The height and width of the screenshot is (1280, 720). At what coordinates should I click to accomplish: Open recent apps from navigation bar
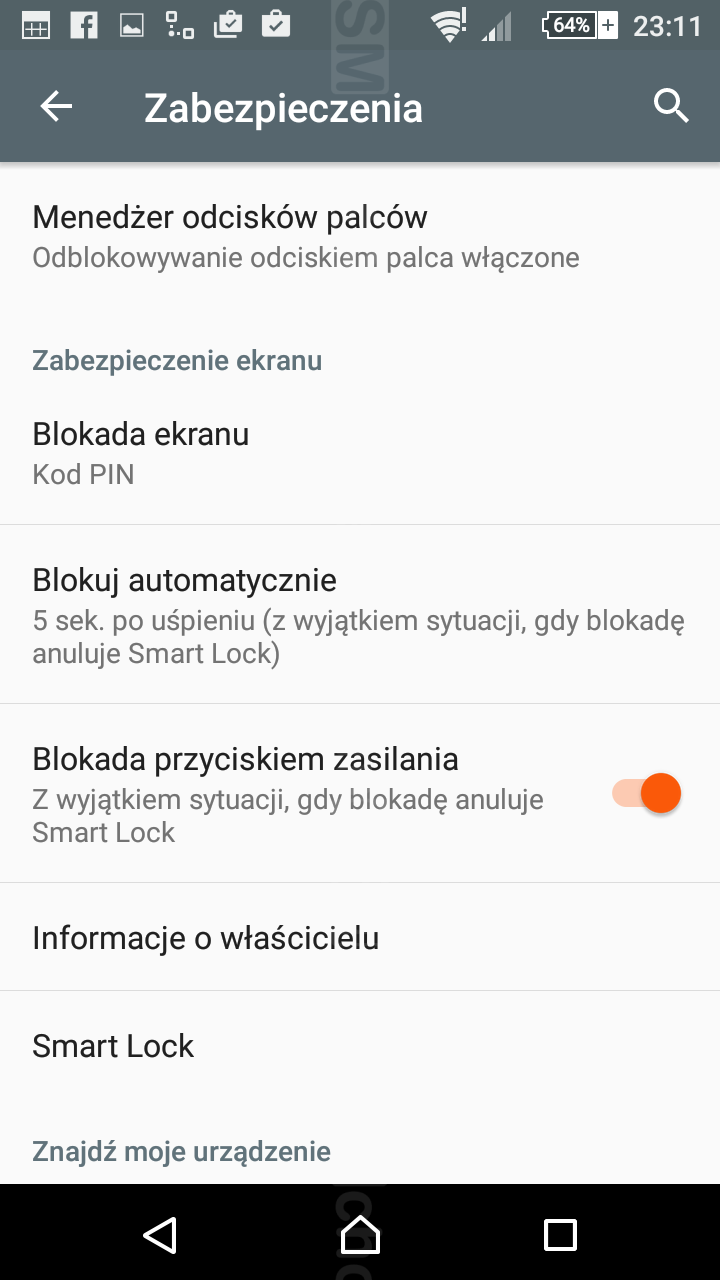point(560,1234)
